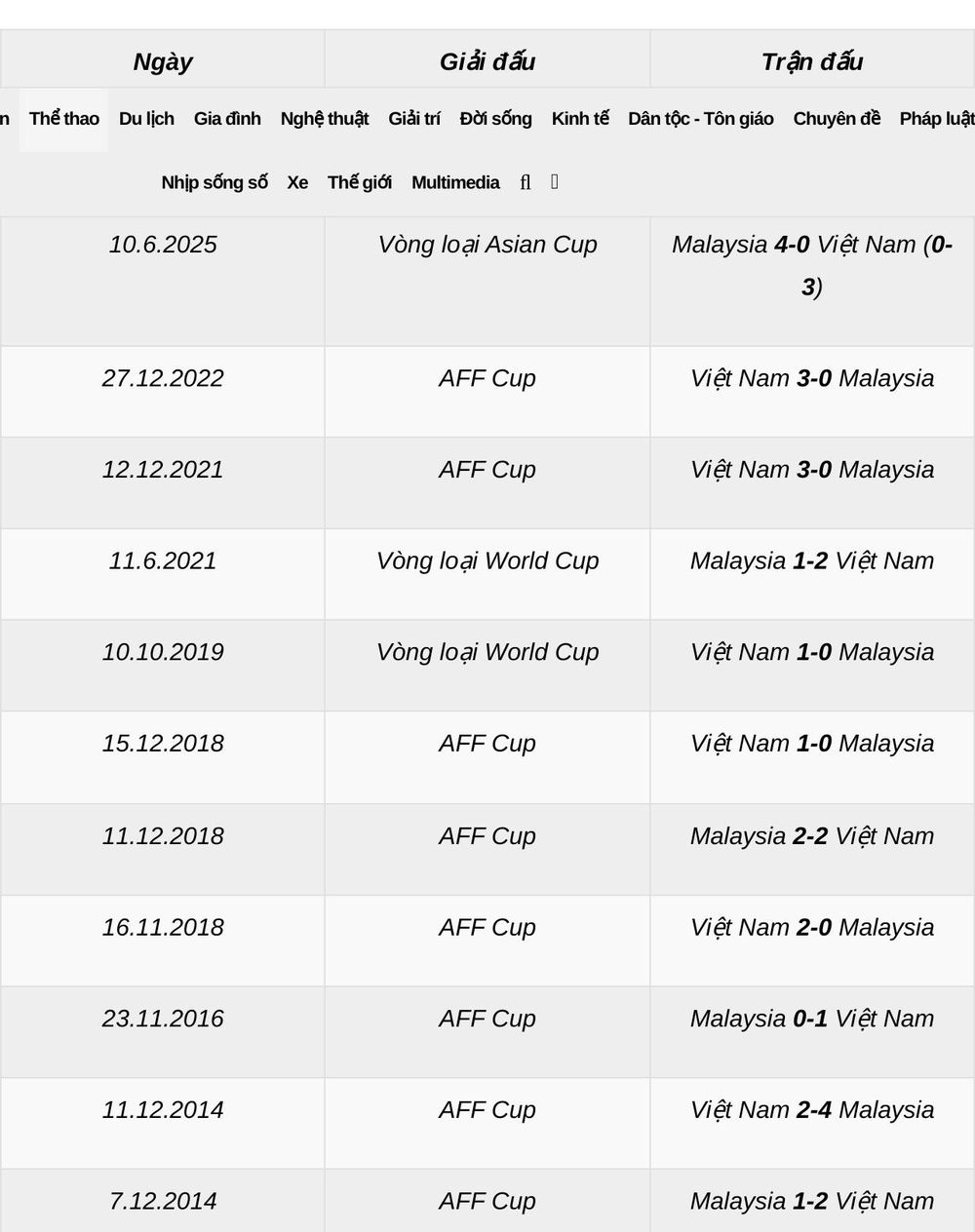Switch to the Thế giới section

pos(360,183)
